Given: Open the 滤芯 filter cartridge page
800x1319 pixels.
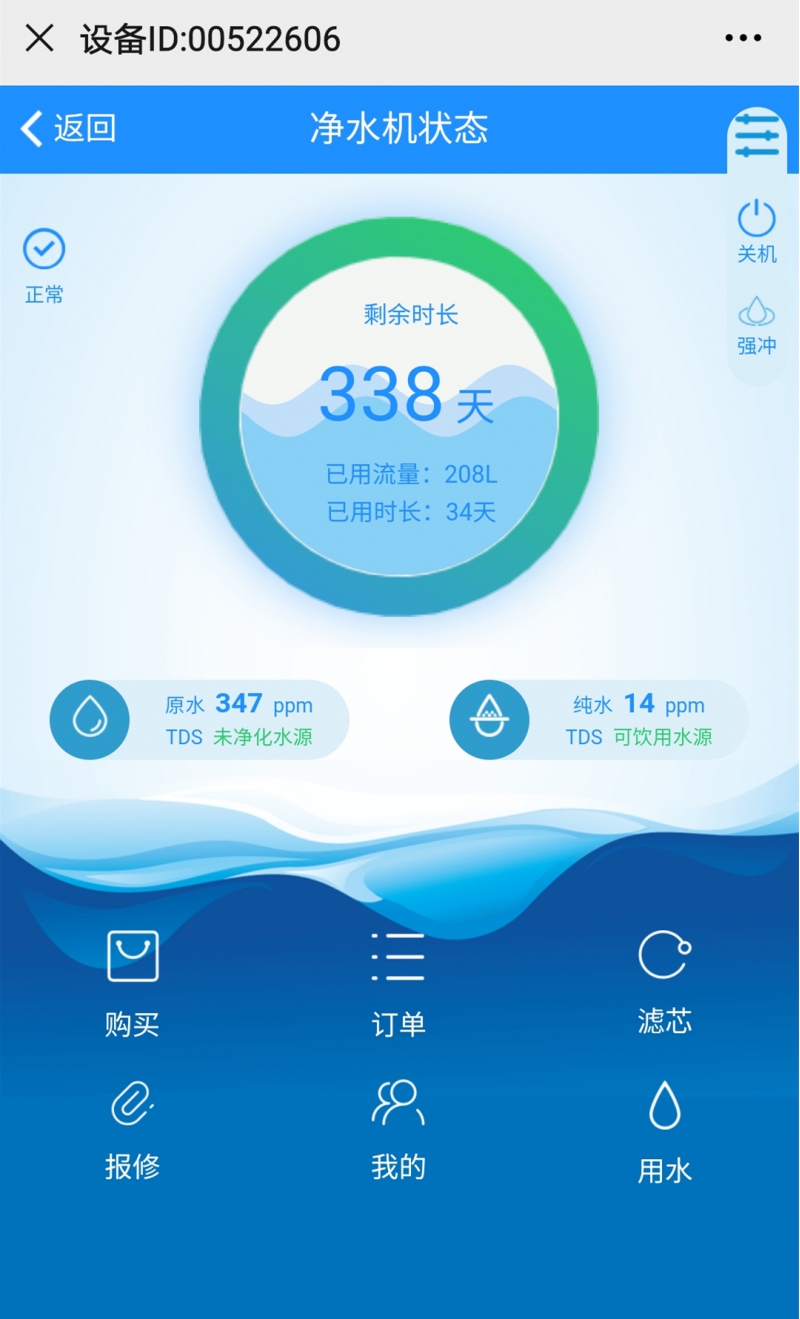Looking at the screenshot, I should [x=665, y=982].
